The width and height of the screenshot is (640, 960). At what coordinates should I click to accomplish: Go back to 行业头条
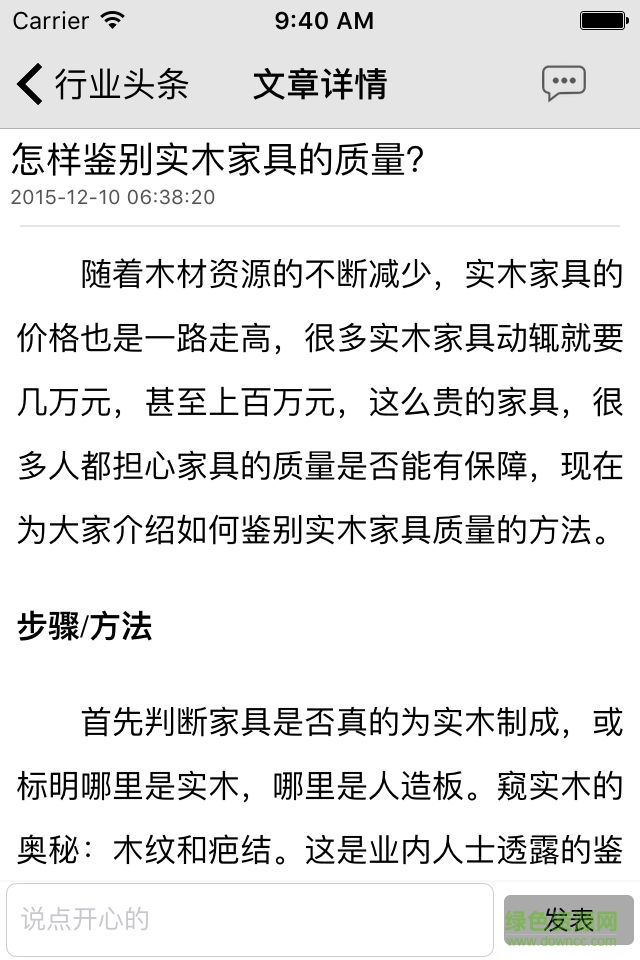(x=100, y=84)
